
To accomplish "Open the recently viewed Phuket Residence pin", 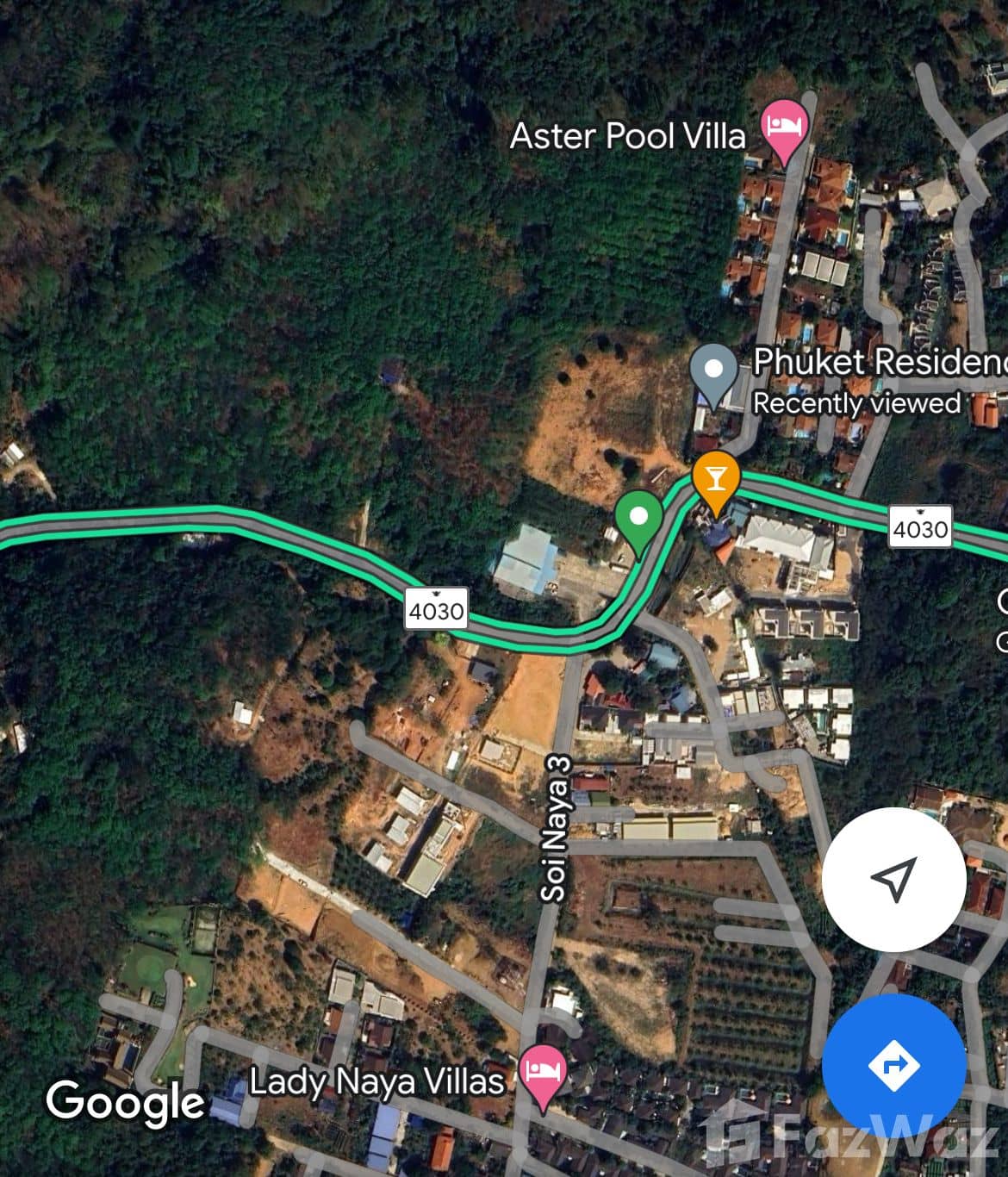I will (x=713, y=372).
